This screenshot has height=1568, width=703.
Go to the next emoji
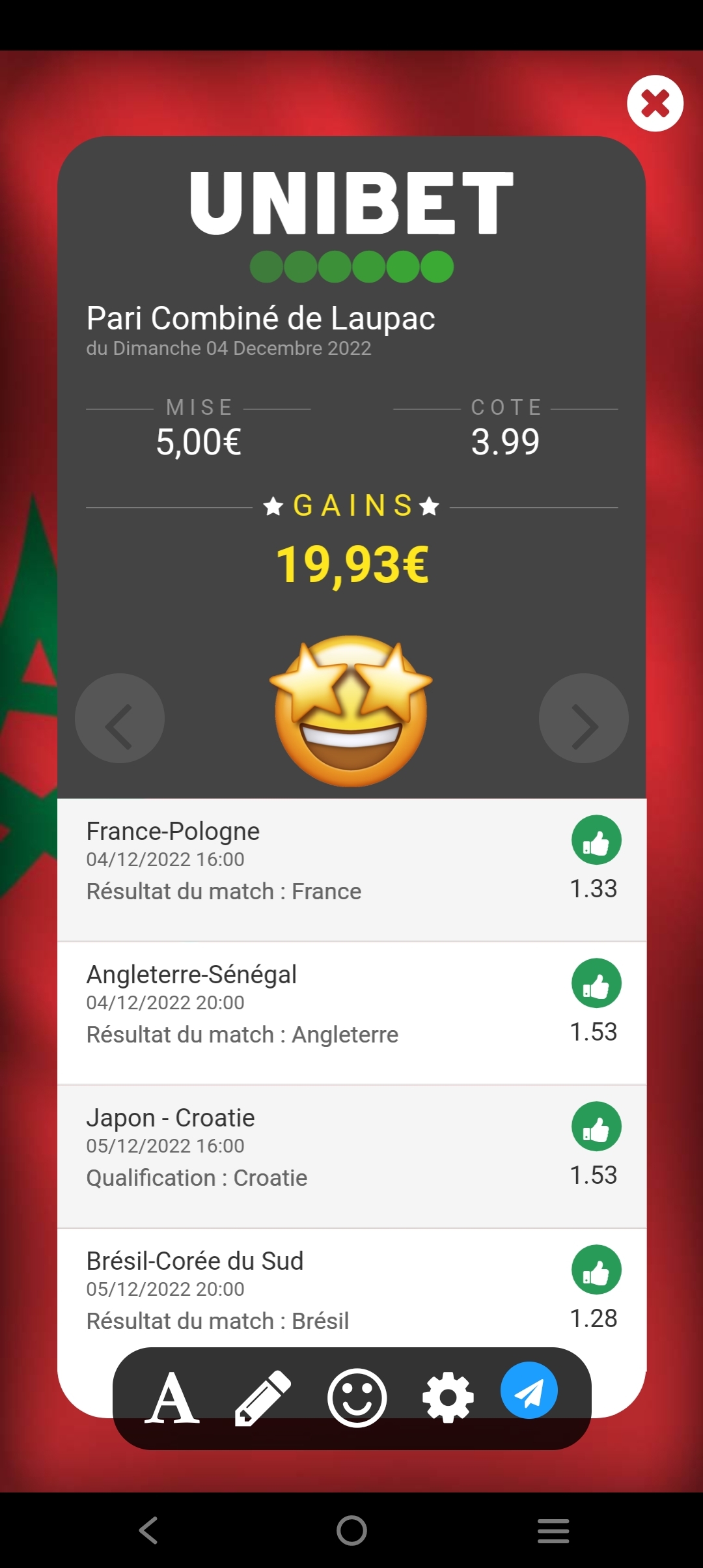click(583, 718)
